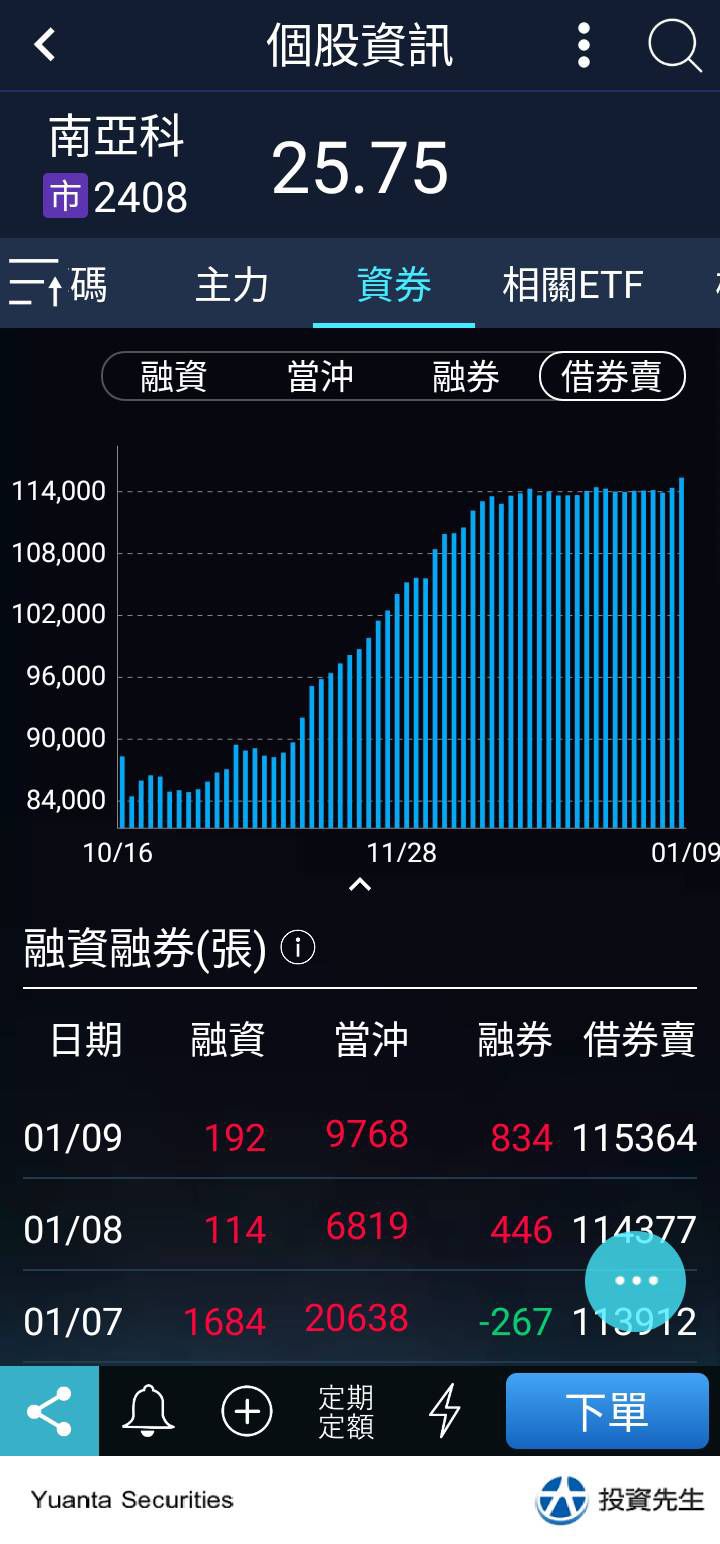This screenshot has height=1544, width=720.
Task: Switch to the 主力 tab
Action: 232,285
